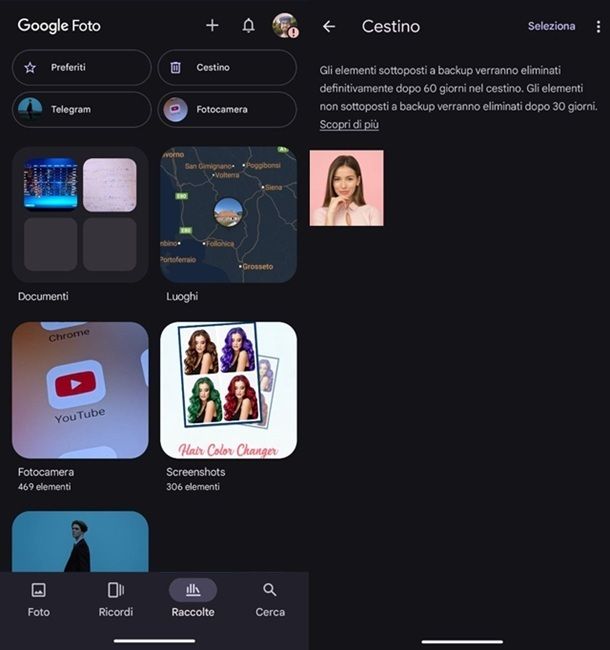
Task: Open the Documenti collection
Action: [80, 215]
